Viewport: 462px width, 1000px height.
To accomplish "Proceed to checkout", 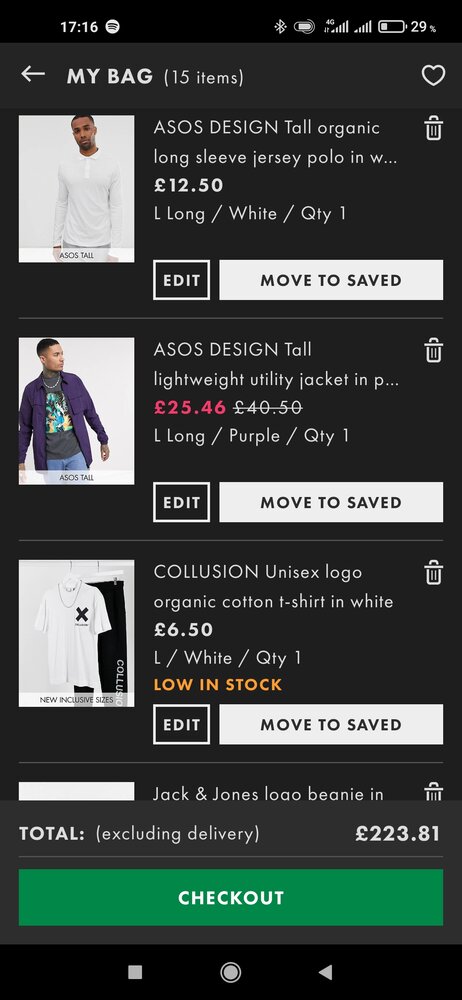I will tap(231, 897).
